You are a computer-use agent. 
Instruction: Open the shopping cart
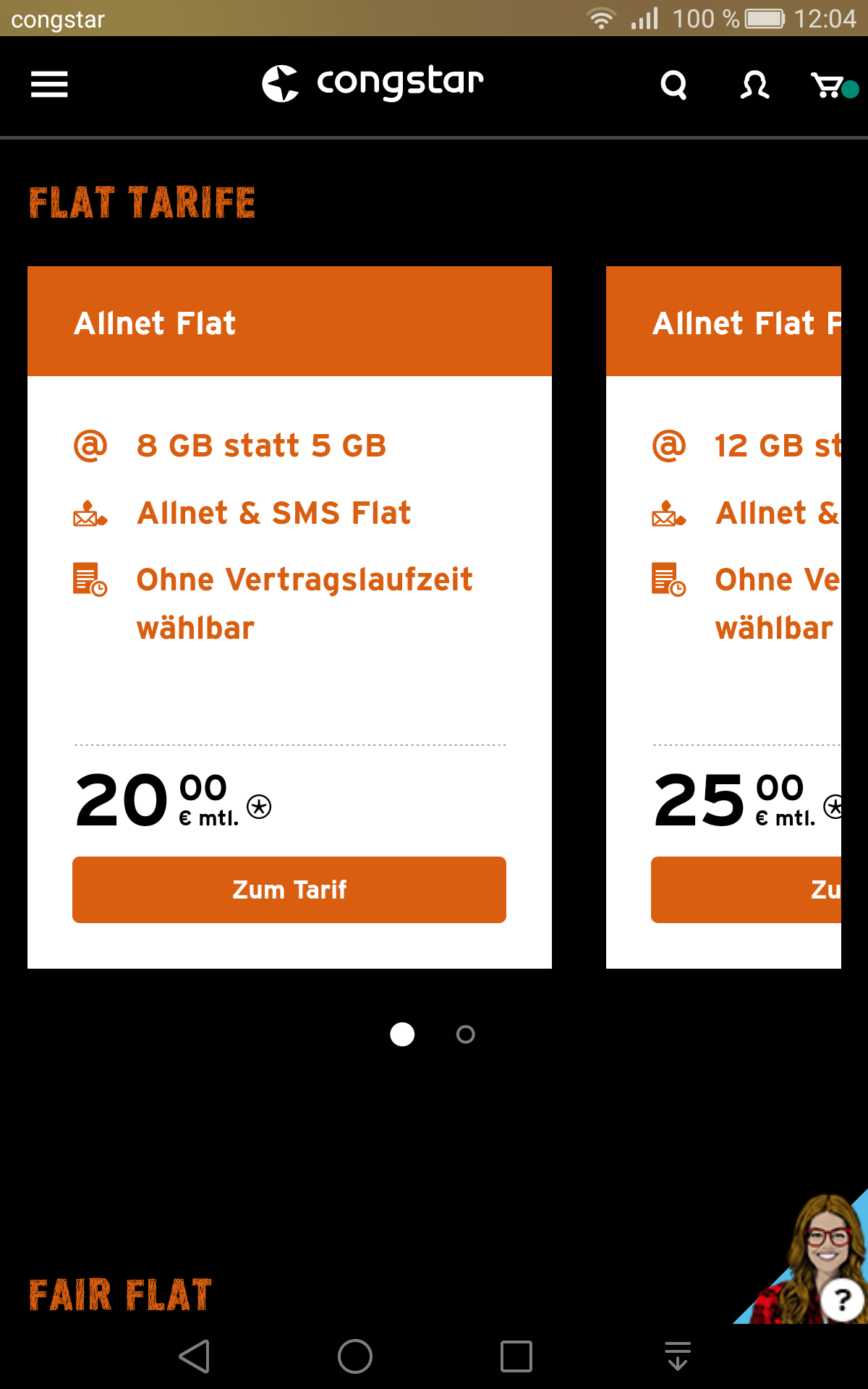[x=829, y=86]
